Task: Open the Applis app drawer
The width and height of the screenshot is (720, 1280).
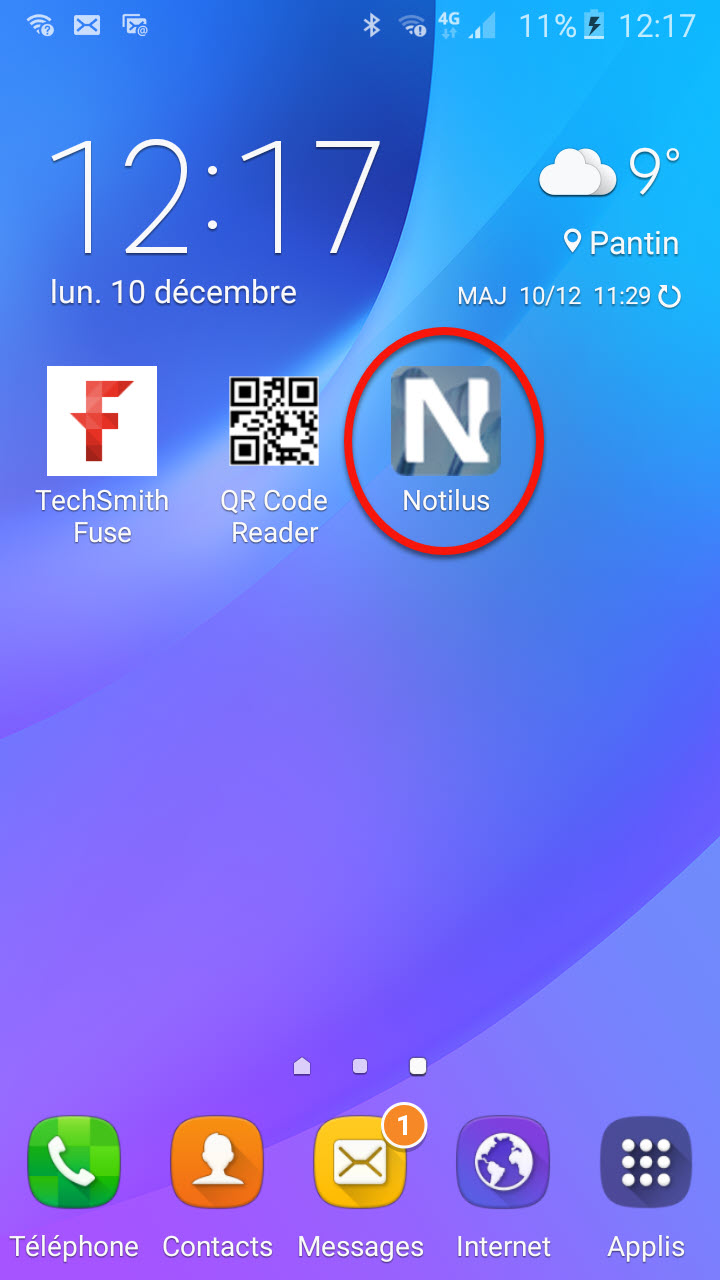Action: [x=645, y=1162]
